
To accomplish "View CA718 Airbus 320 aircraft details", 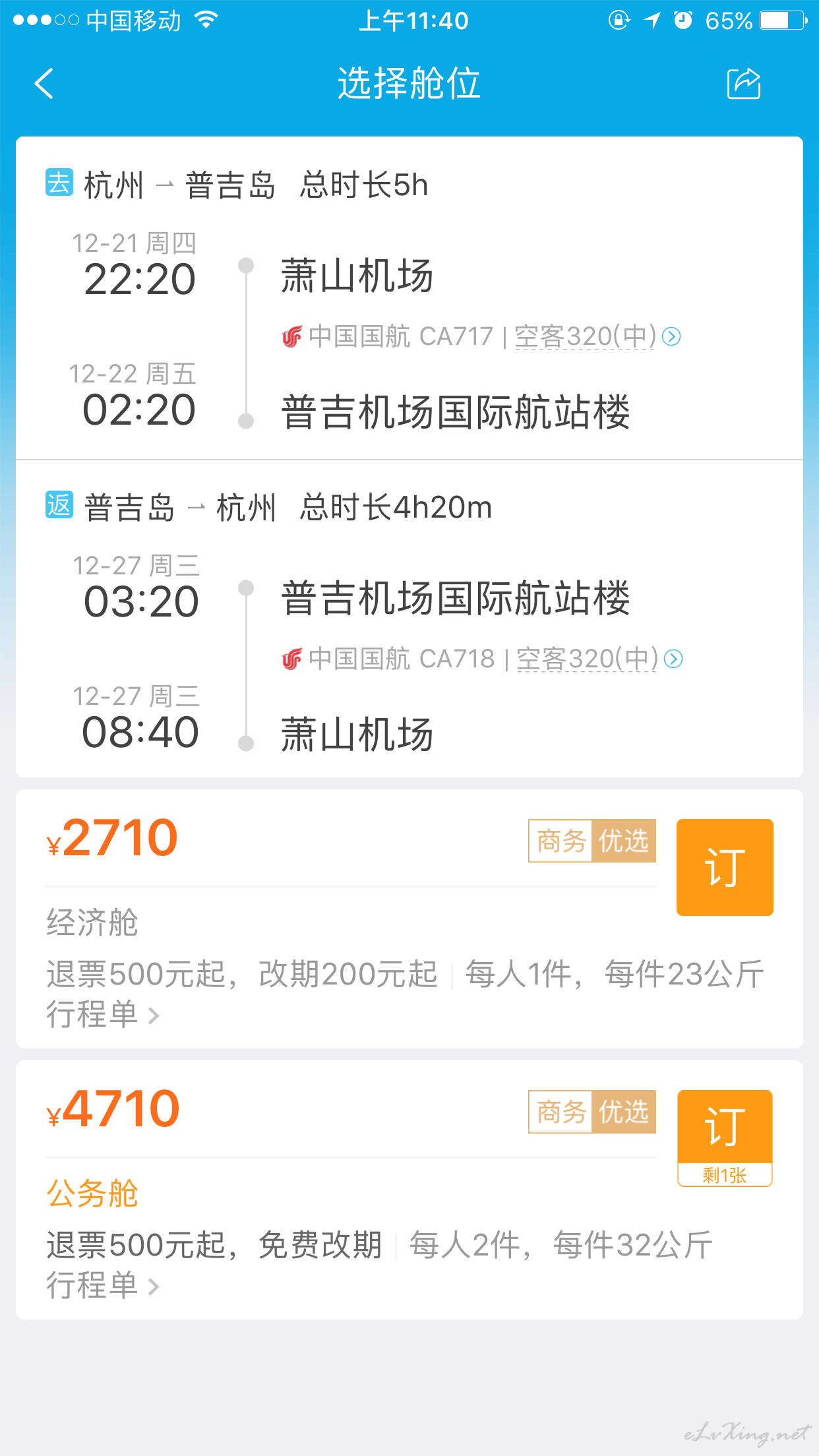I will point(599,659).
